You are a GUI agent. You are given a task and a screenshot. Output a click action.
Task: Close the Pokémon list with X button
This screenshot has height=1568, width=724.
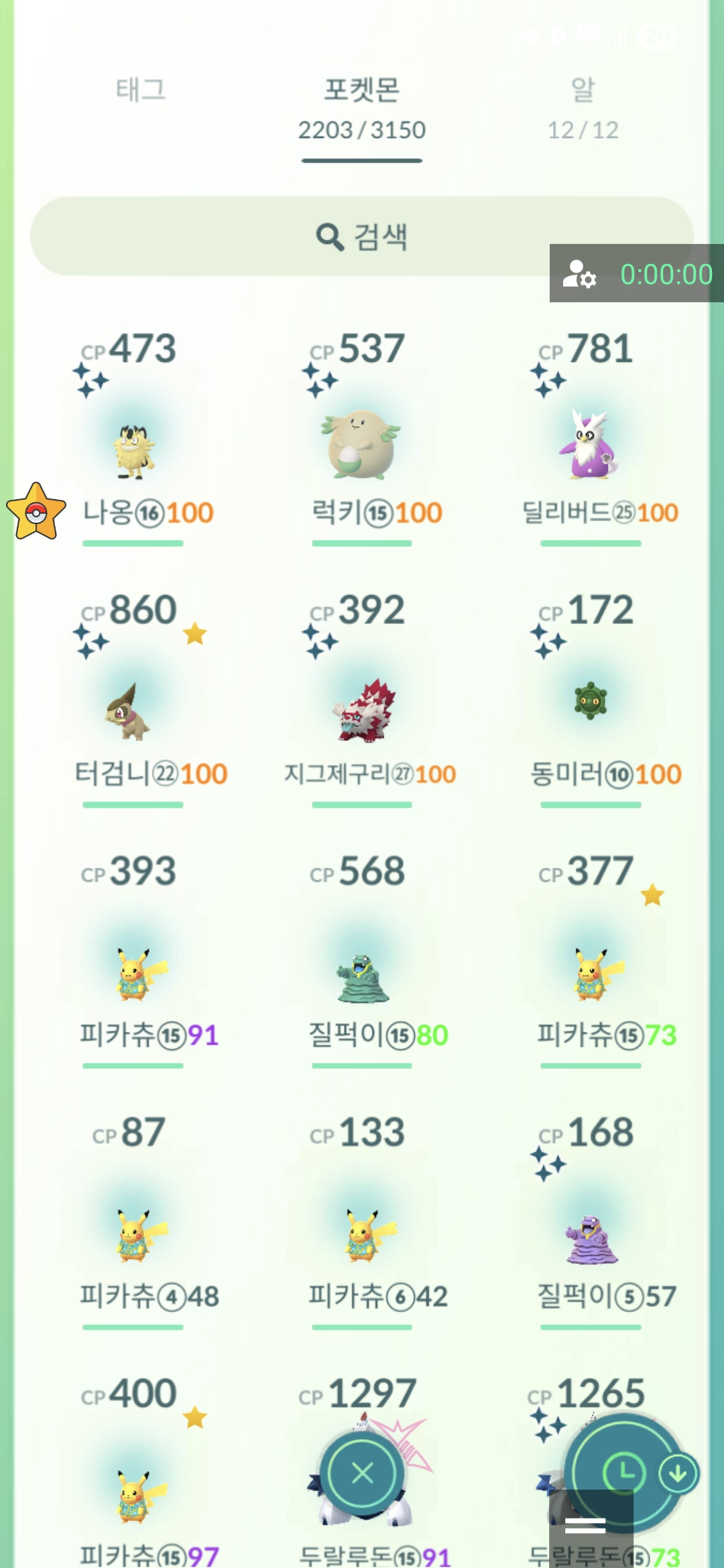tap(362, 1474)
